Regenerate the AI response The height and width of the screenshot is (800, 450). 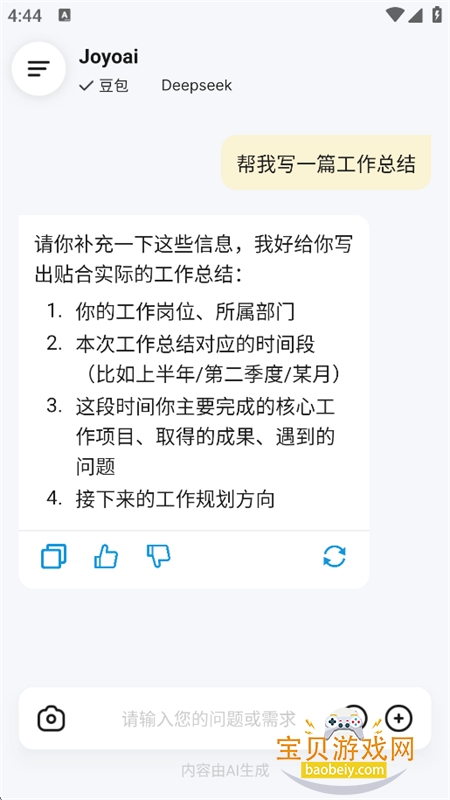click(x=335, y=556)
